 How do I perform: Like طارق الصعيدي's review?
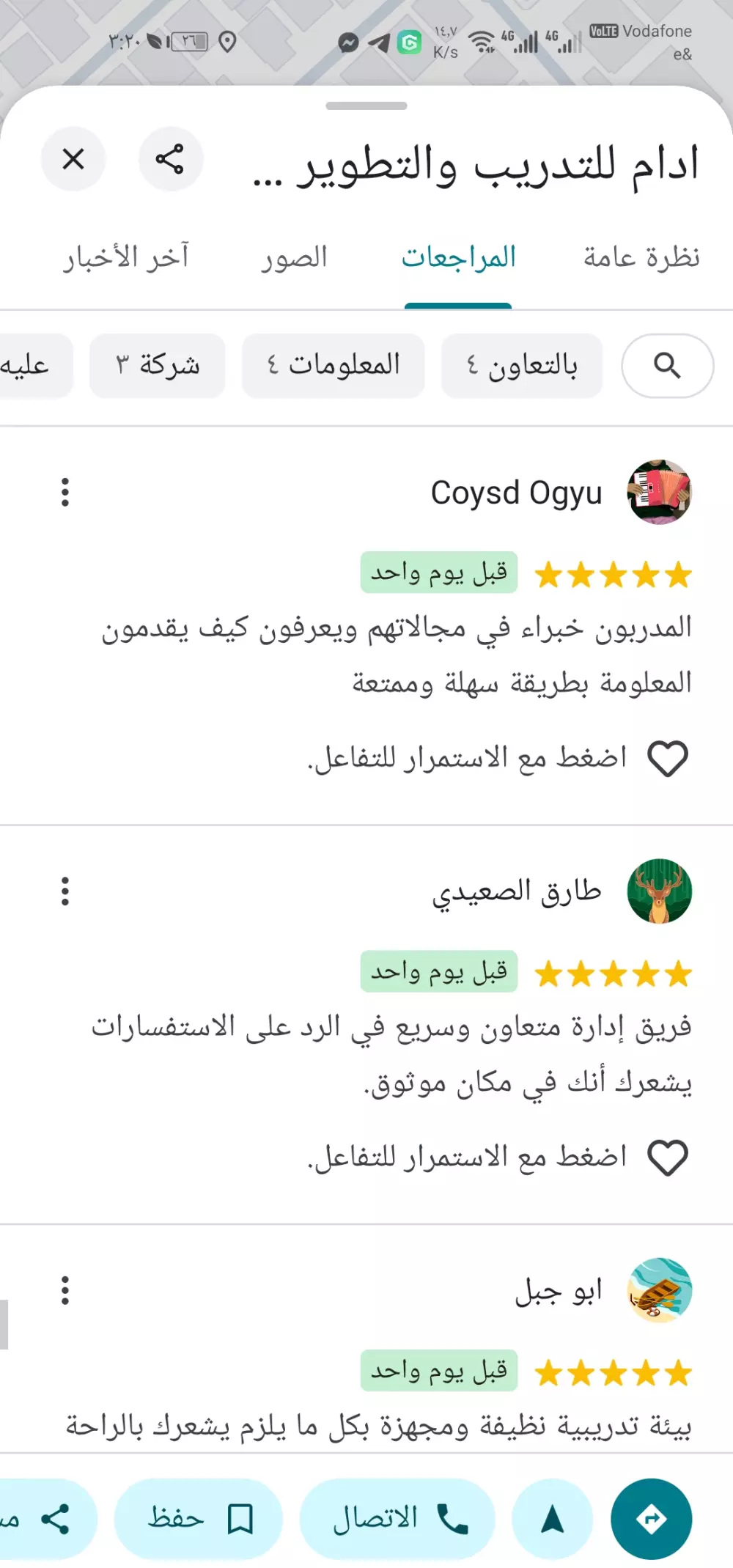(668, 1157)
